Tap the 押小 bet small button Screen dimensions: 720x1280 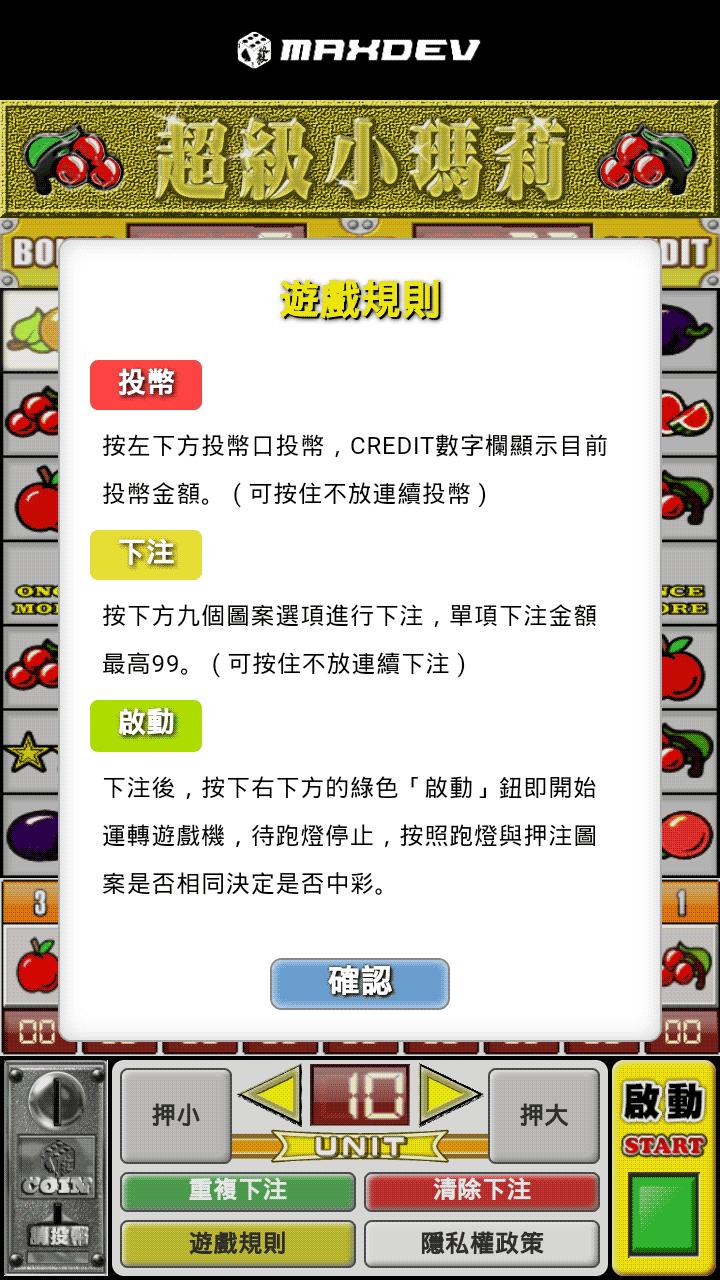coord(176,1115)
